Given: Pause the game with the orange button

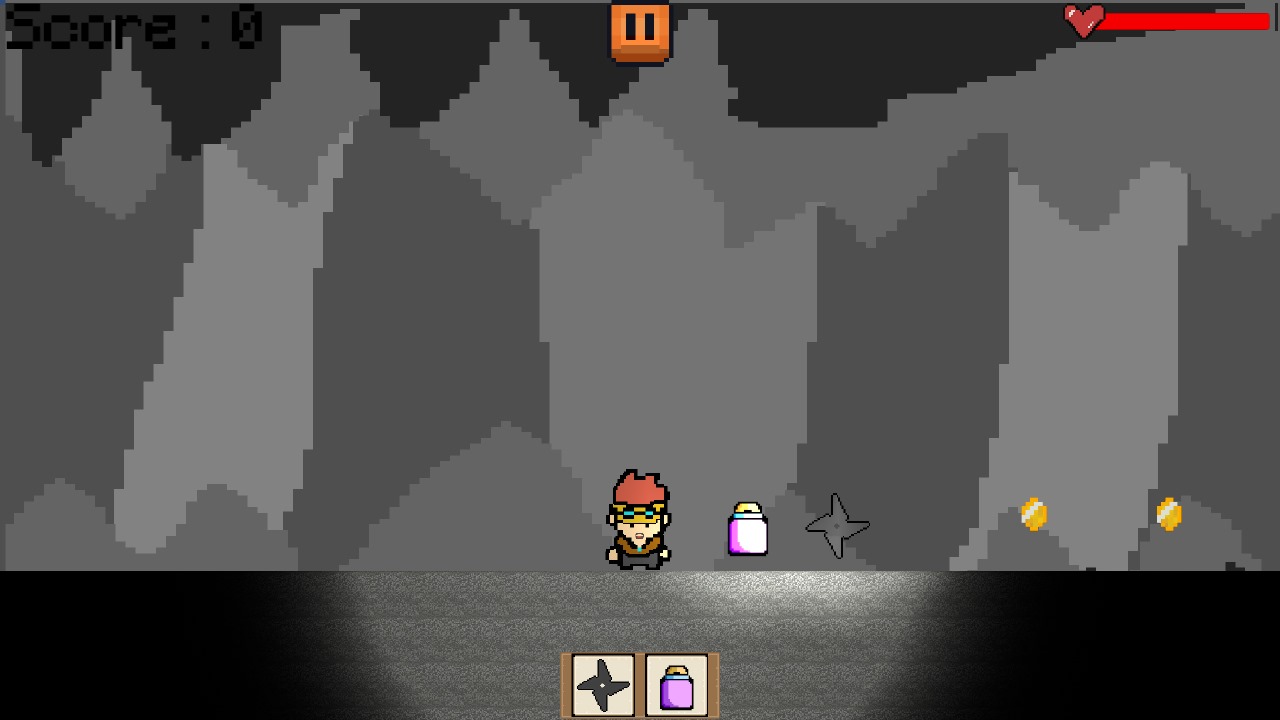Looking at the screenshot, I should (x=640, y=31).
